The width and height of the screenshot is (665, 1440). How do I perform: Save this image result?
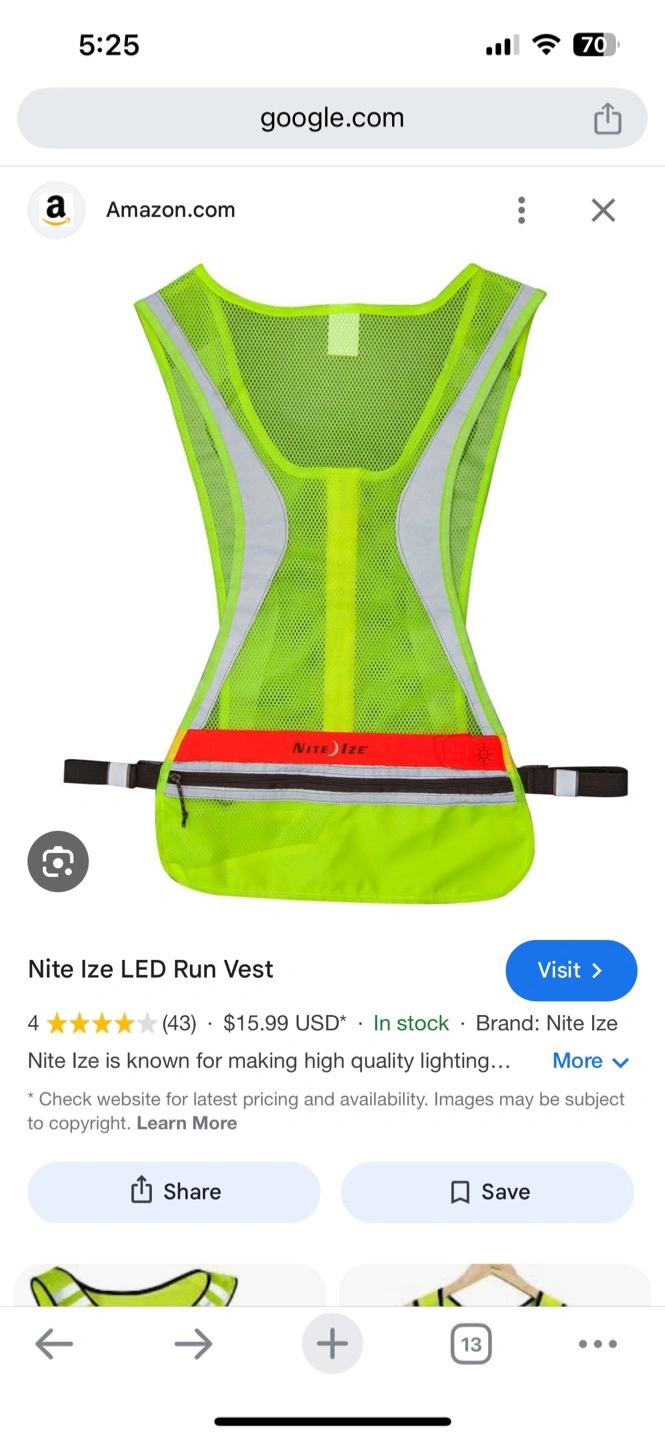488,1191
